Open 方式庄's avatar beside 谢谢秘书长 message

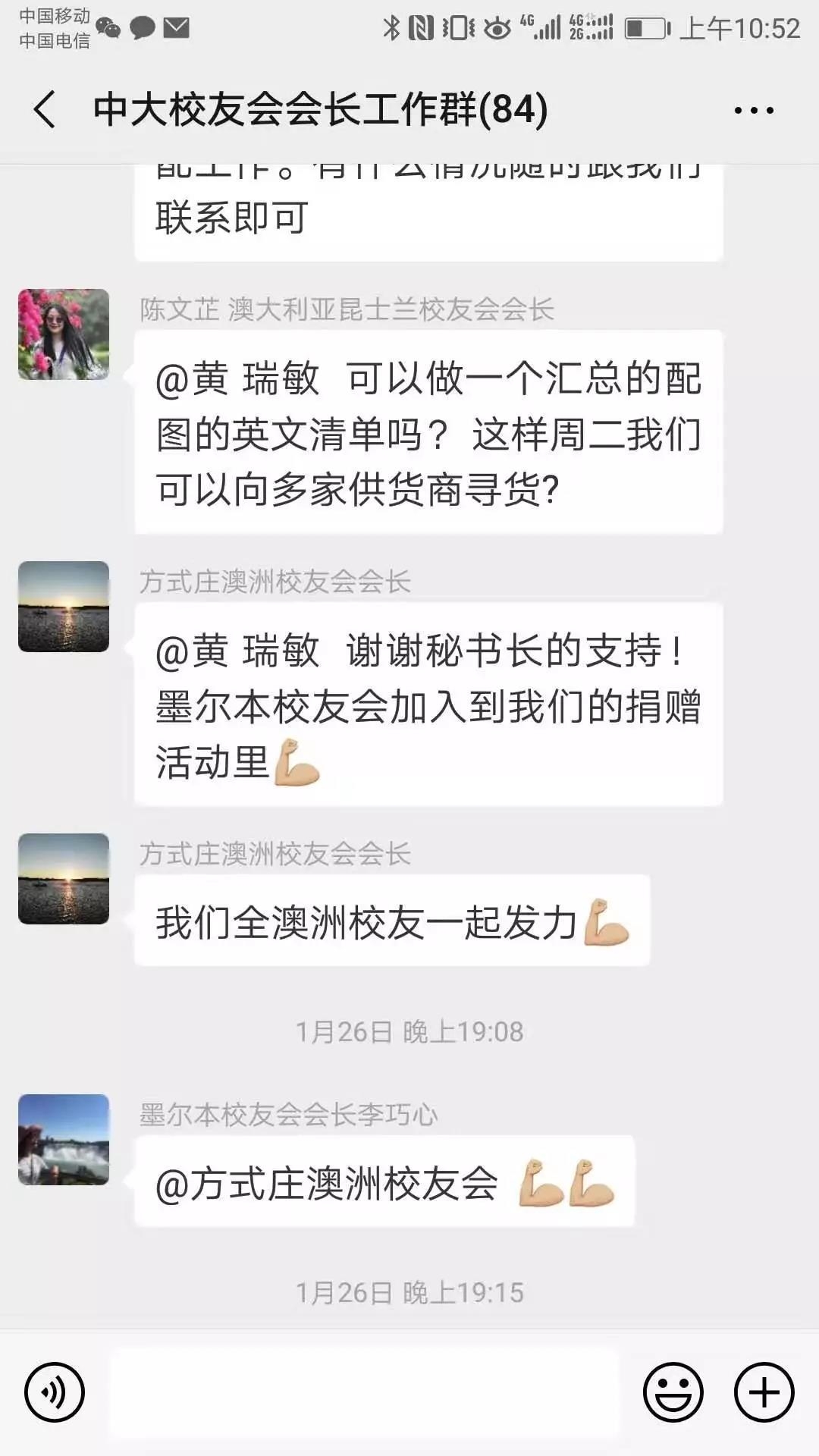[64, 607]
